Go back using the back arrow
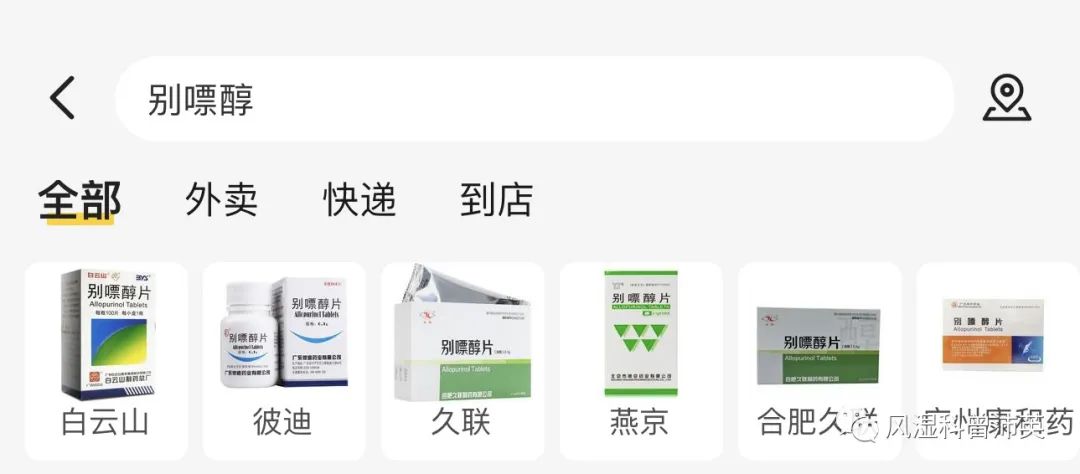This screenshot has height=474, width=1080. [x=63, y=99]
